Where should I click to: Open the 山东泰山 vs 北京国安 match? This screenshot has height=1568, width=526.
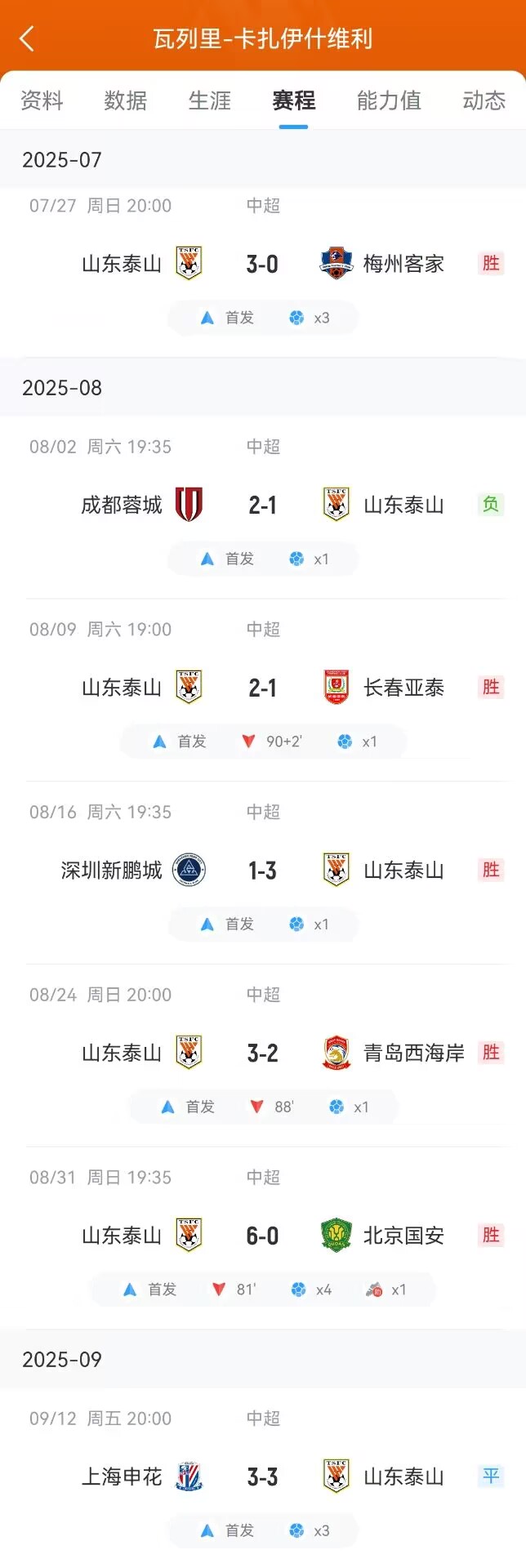coord(262,1236)
